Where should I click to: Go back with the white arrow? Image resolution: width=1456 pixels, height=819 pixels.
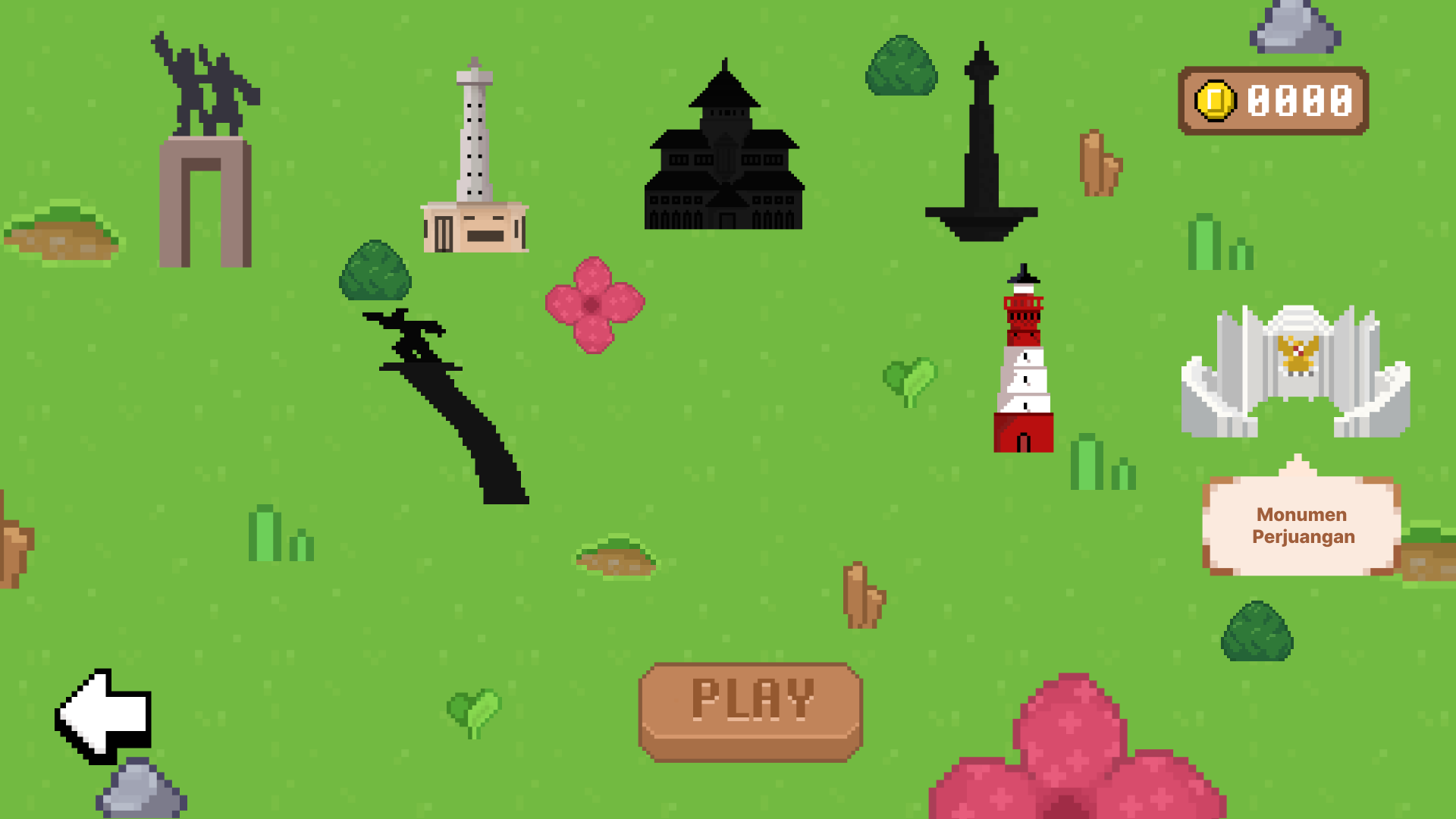point(104,715)
